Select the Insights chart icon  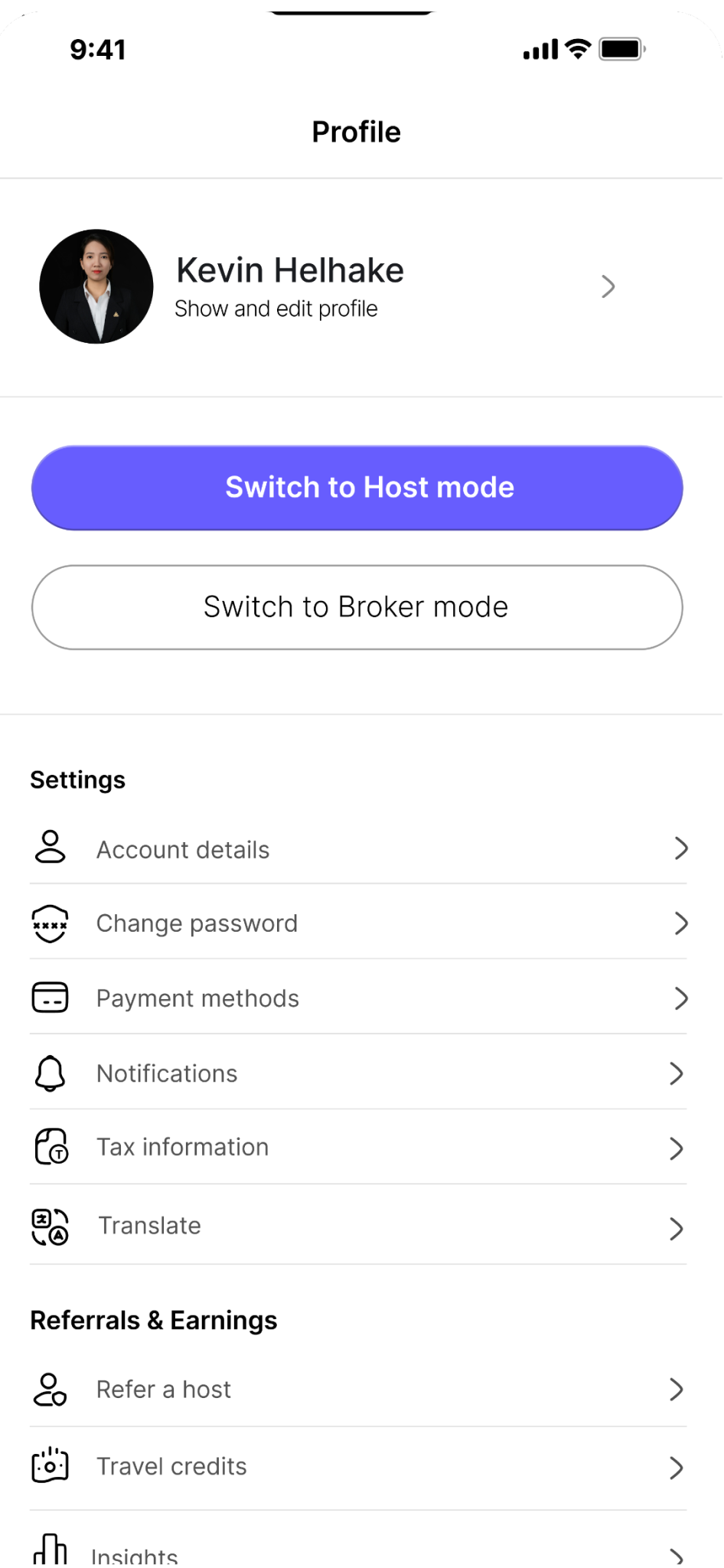49,1547
